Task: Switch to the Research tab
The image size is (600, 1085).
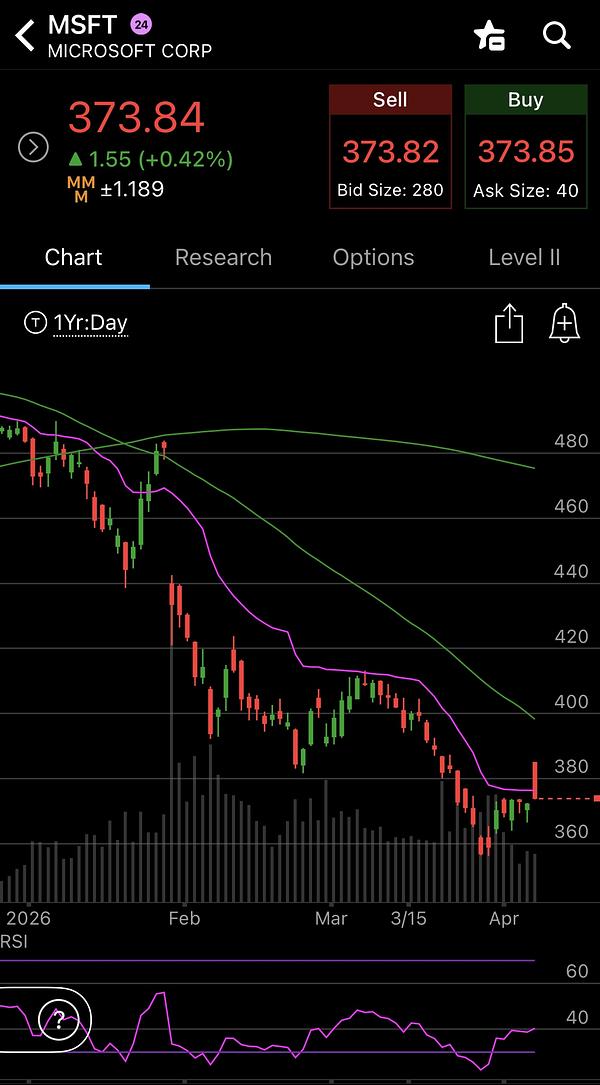Action: pos(223,257)
